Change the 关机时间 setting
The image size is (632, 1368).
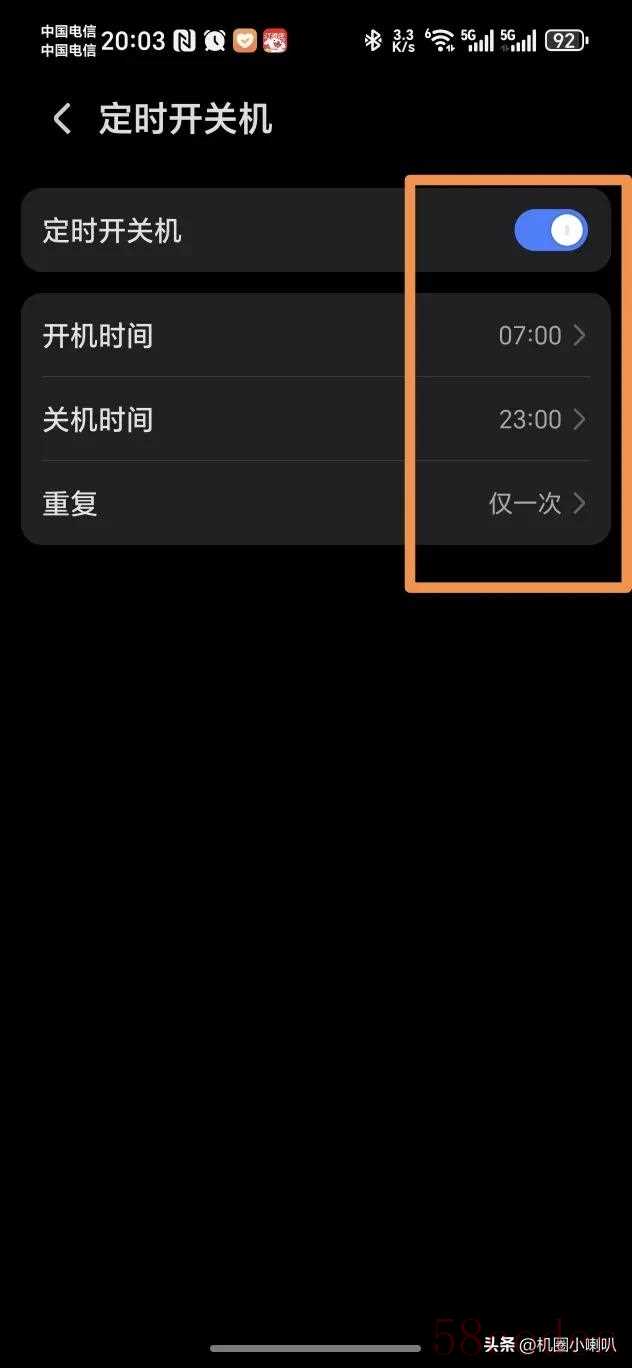[x=315, y=419]
